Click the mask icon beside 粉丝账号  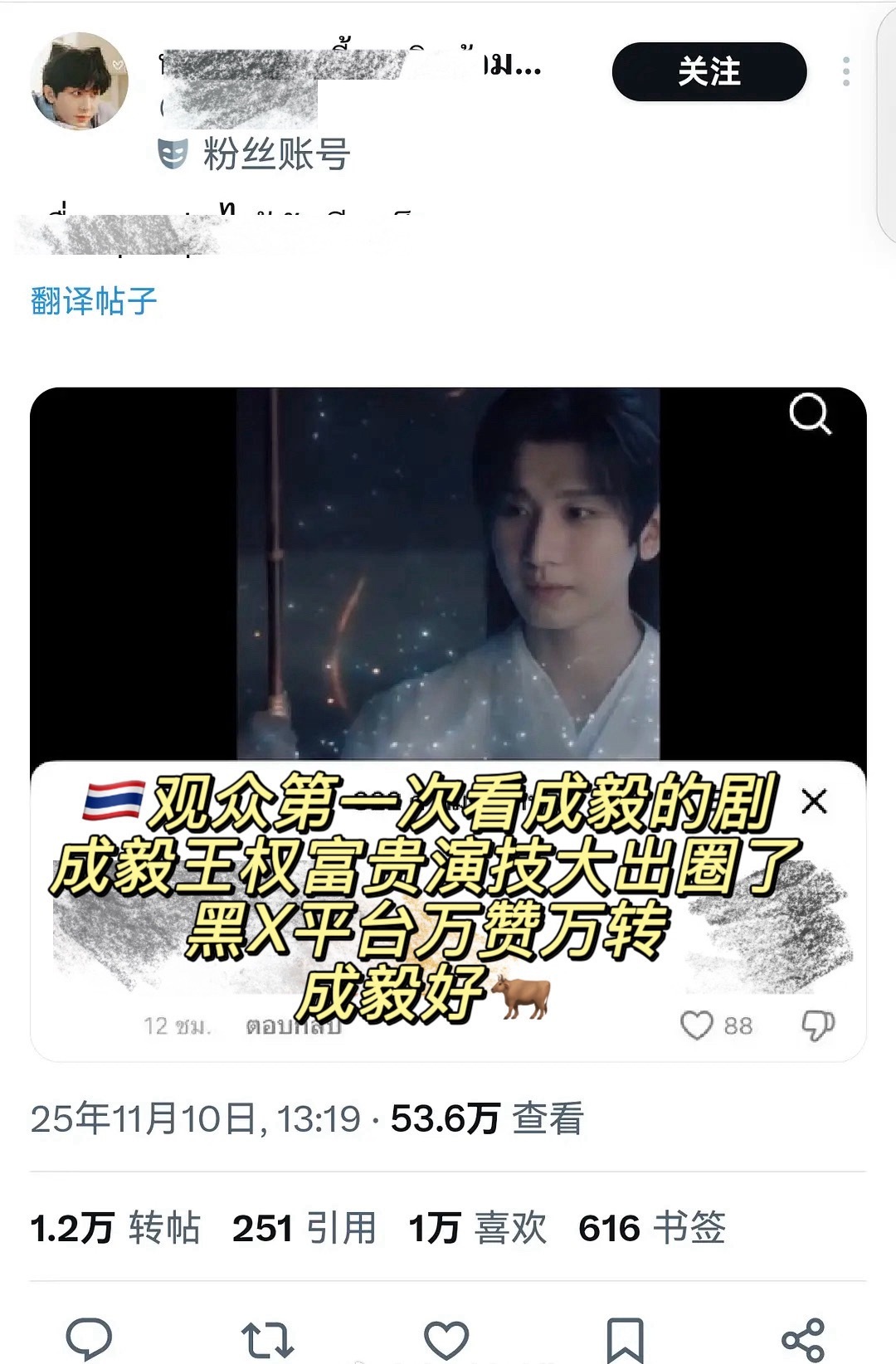(x=174, y=151)
